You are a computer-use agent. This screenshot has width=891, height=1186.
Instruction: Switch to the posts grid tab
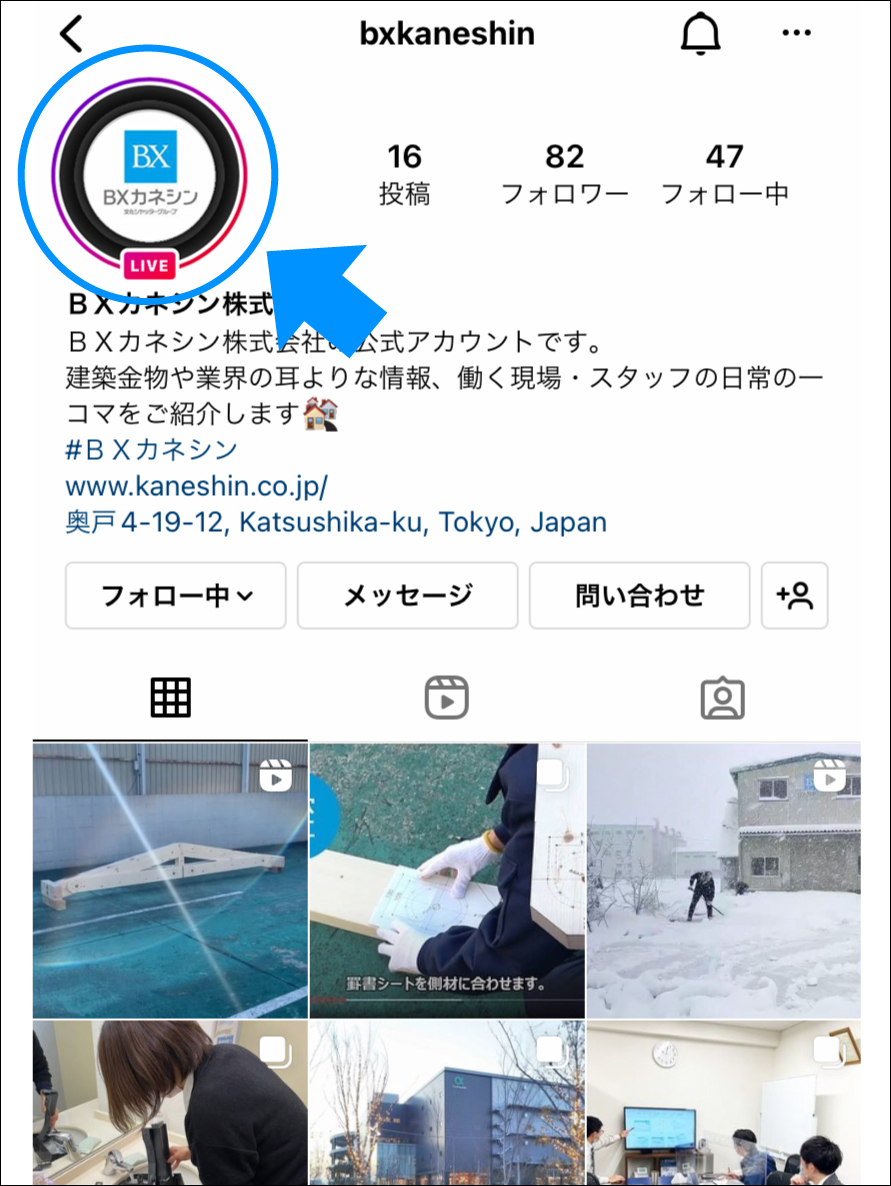[171, 697]
